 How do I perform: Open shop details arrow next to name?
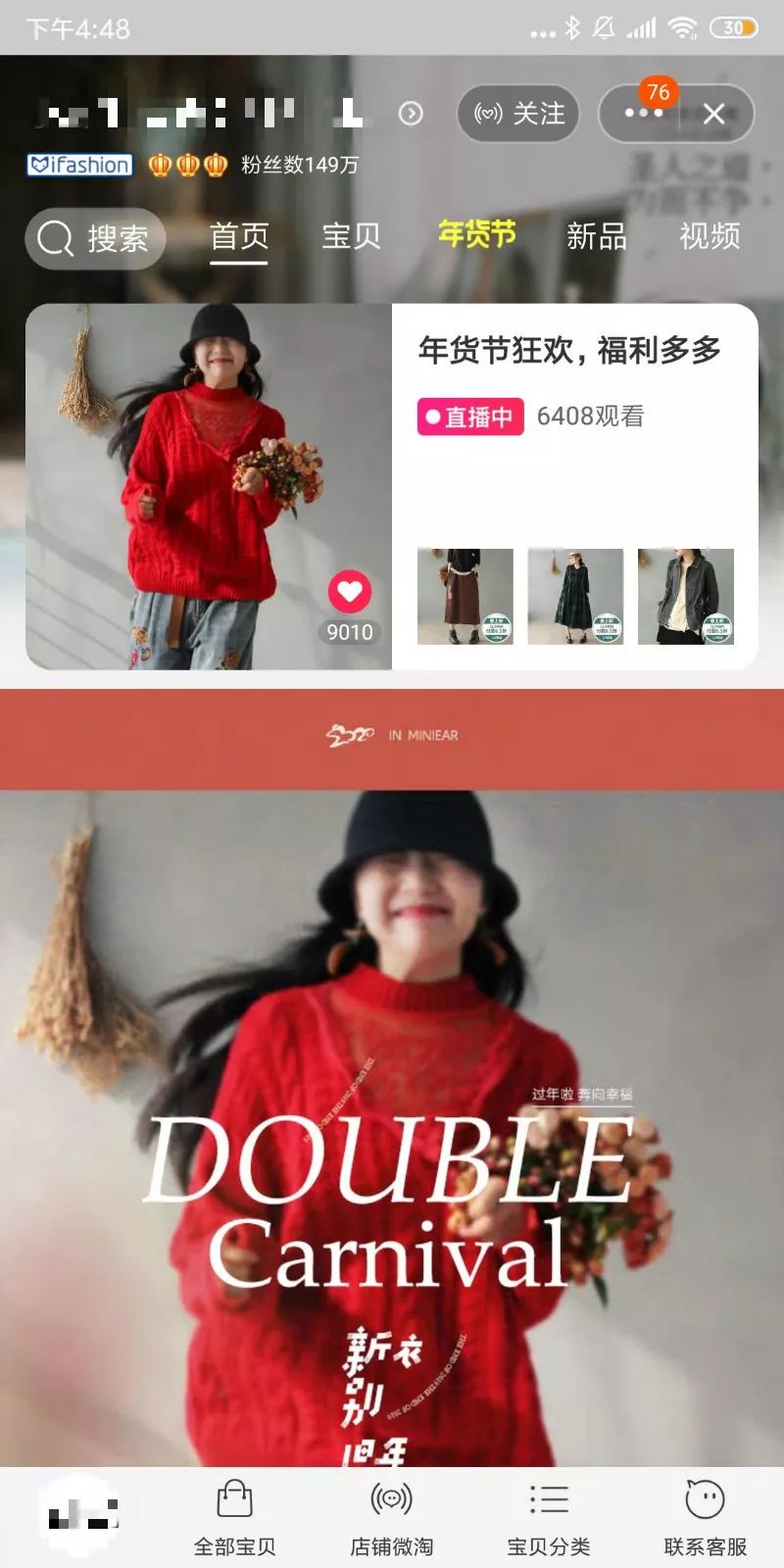point(411,114)
